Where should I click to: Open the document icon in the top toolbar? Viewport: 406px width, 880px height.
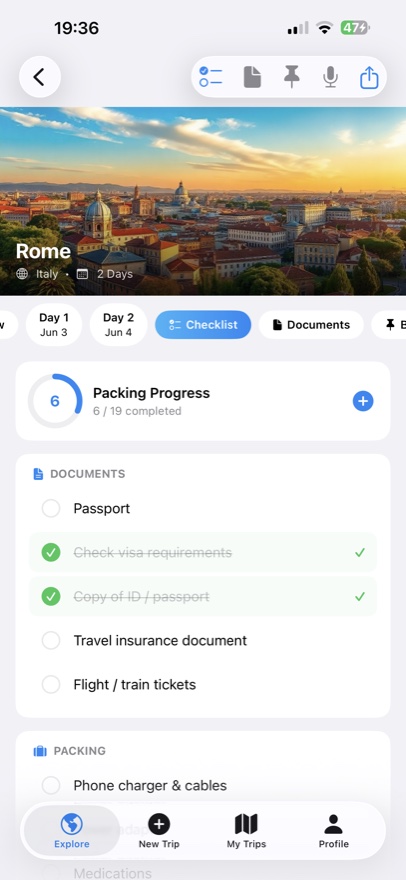[252, 77]
